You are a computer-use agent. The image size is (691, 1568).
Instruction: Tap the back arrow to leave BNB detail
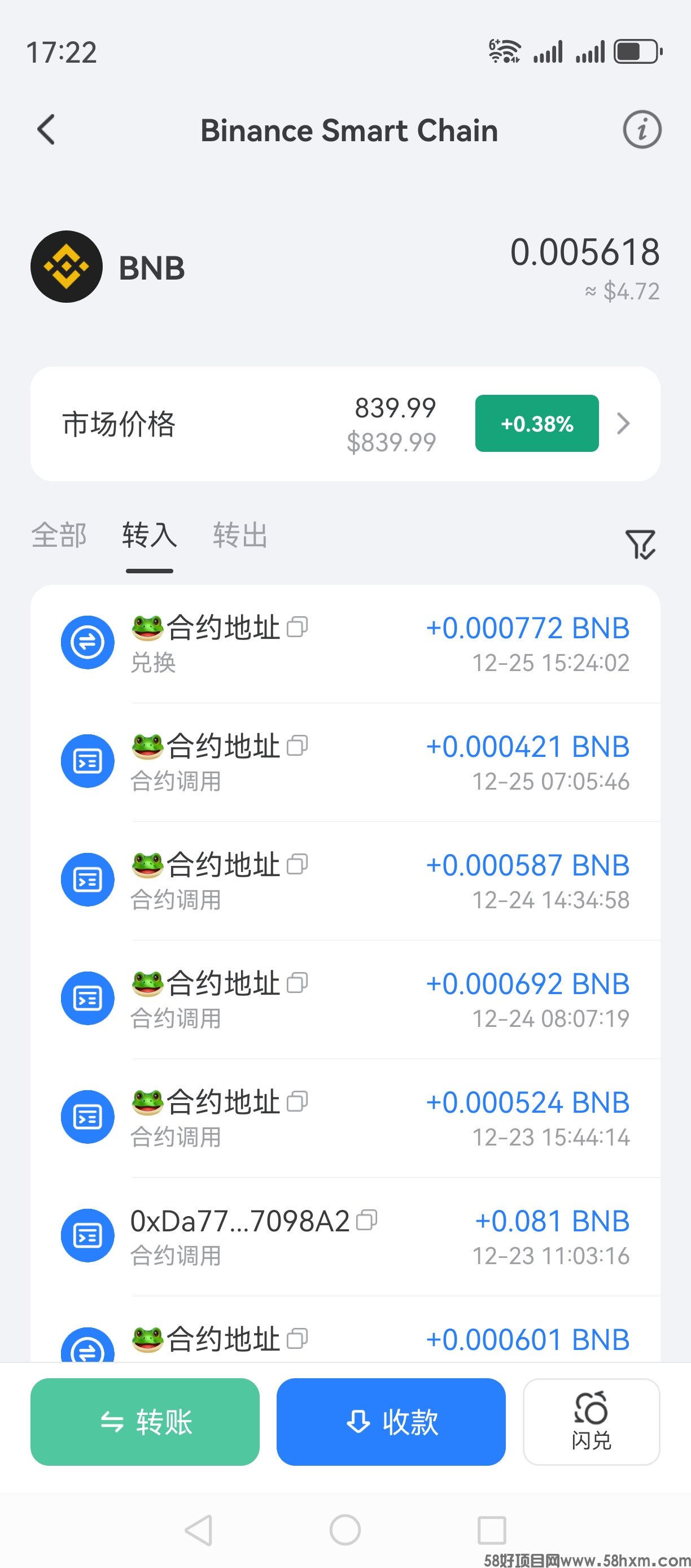coord(46,130)
